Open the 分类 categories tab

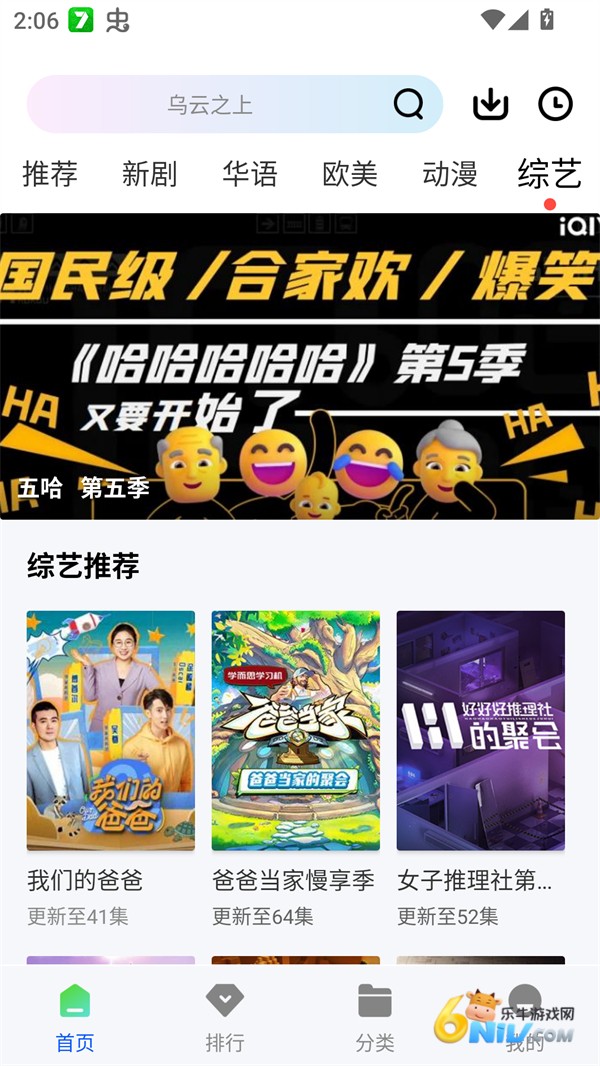375,1017
